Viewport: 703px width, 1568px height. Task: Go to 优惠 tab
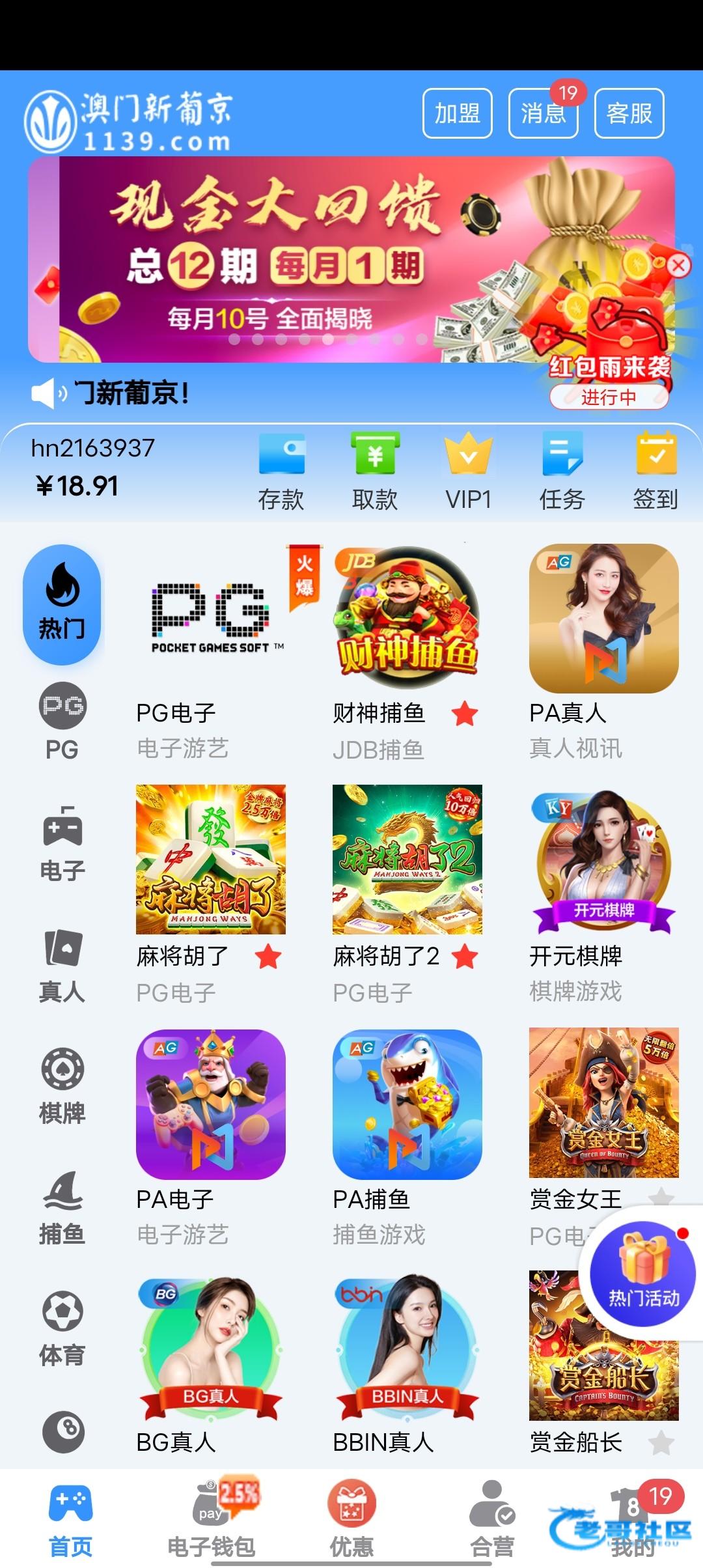(351, 1519)
